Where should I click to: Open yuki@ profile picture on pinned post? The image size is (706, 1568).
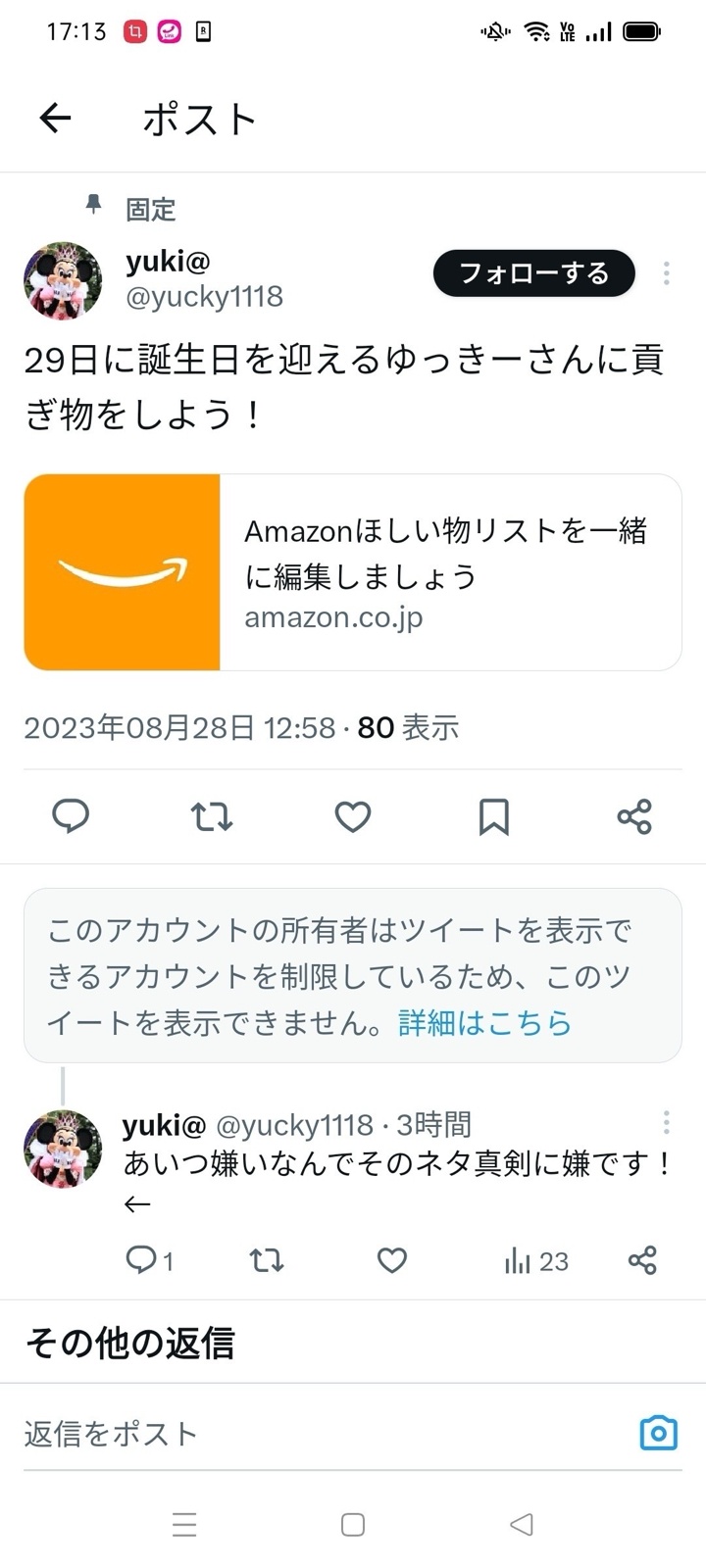point(64,281)
